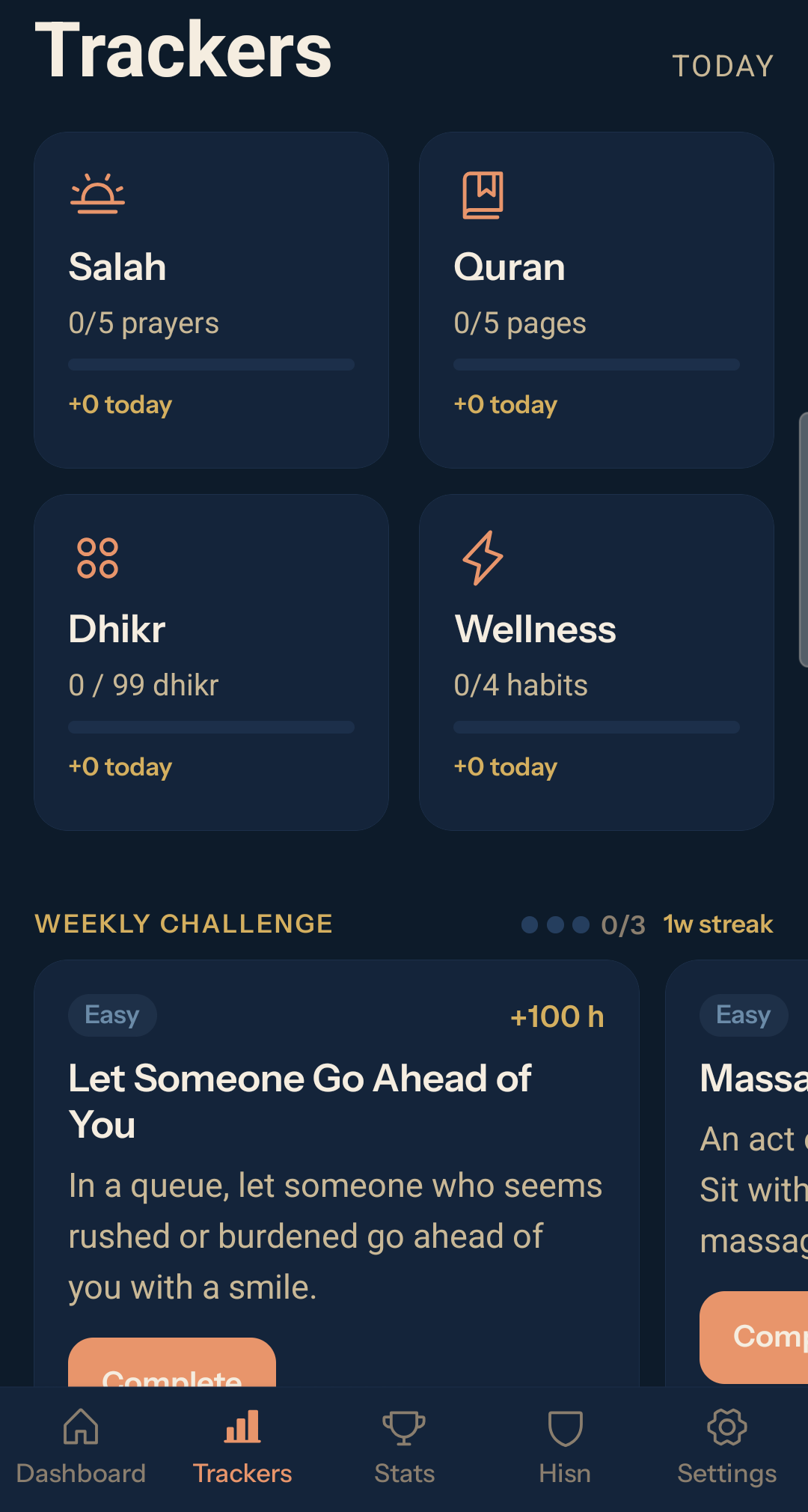Expand the Salah prayers tracker card
The image size is (808, 1512).
[211, 299]
